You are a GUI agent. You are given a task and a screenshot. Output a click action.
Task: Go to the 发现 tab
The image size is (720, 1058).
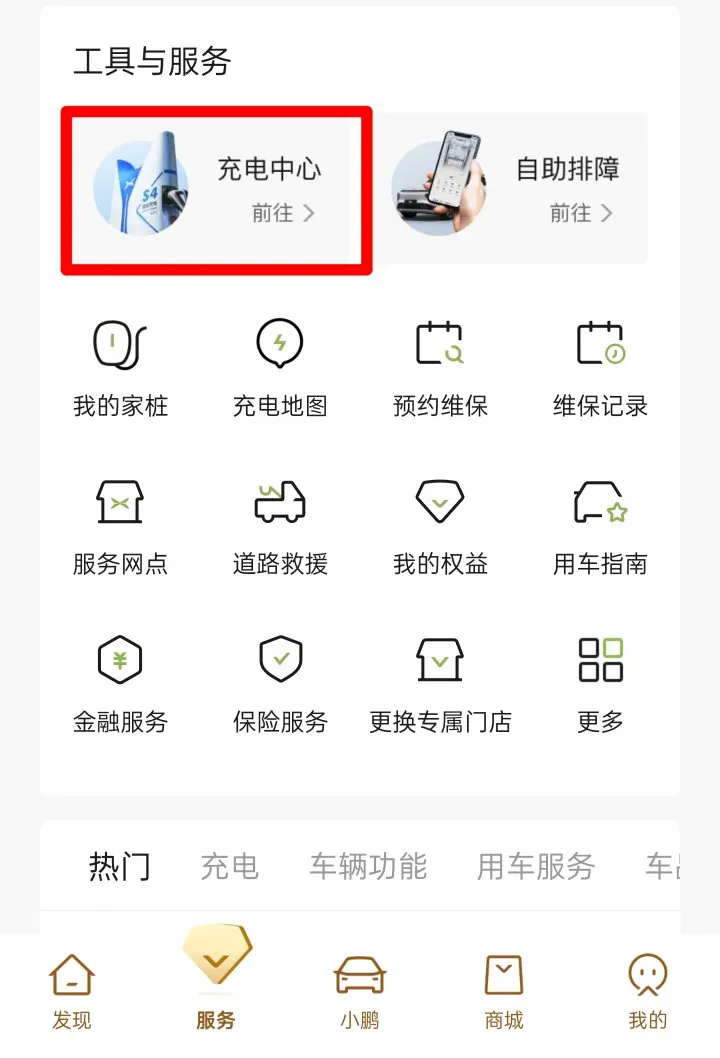pyautogui.click(x=72, y=992)
